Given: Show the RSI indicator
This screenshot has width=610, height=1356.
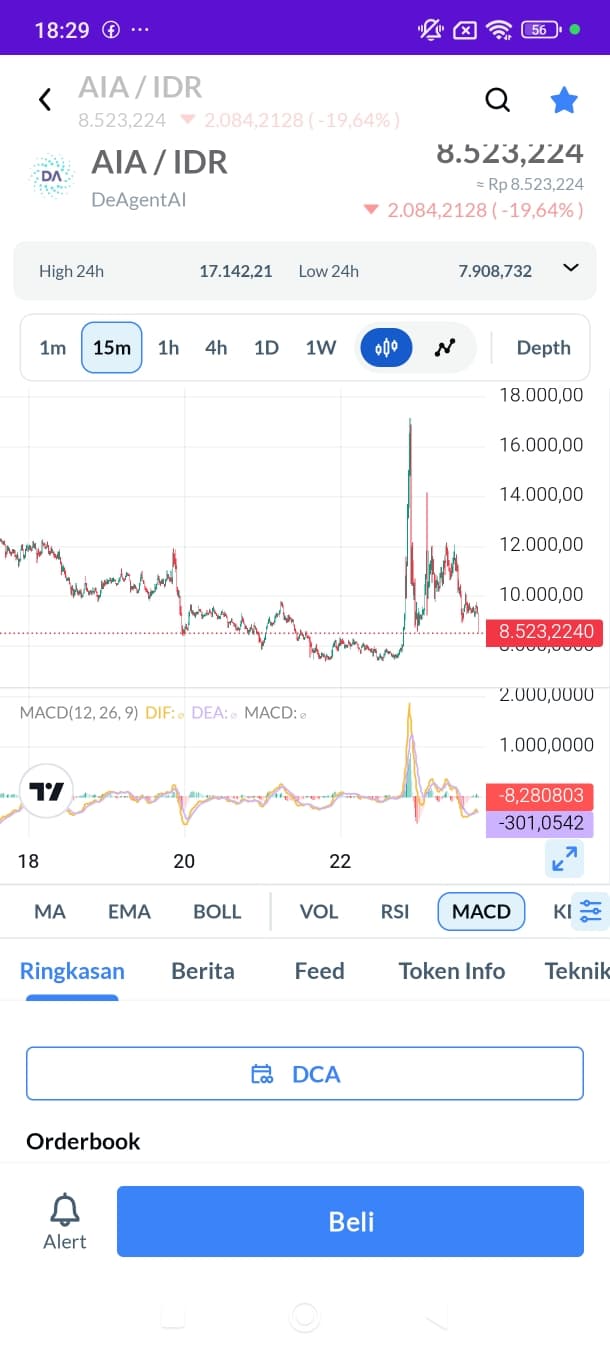Looking at the screenshot, I should [x=395, y=911].
